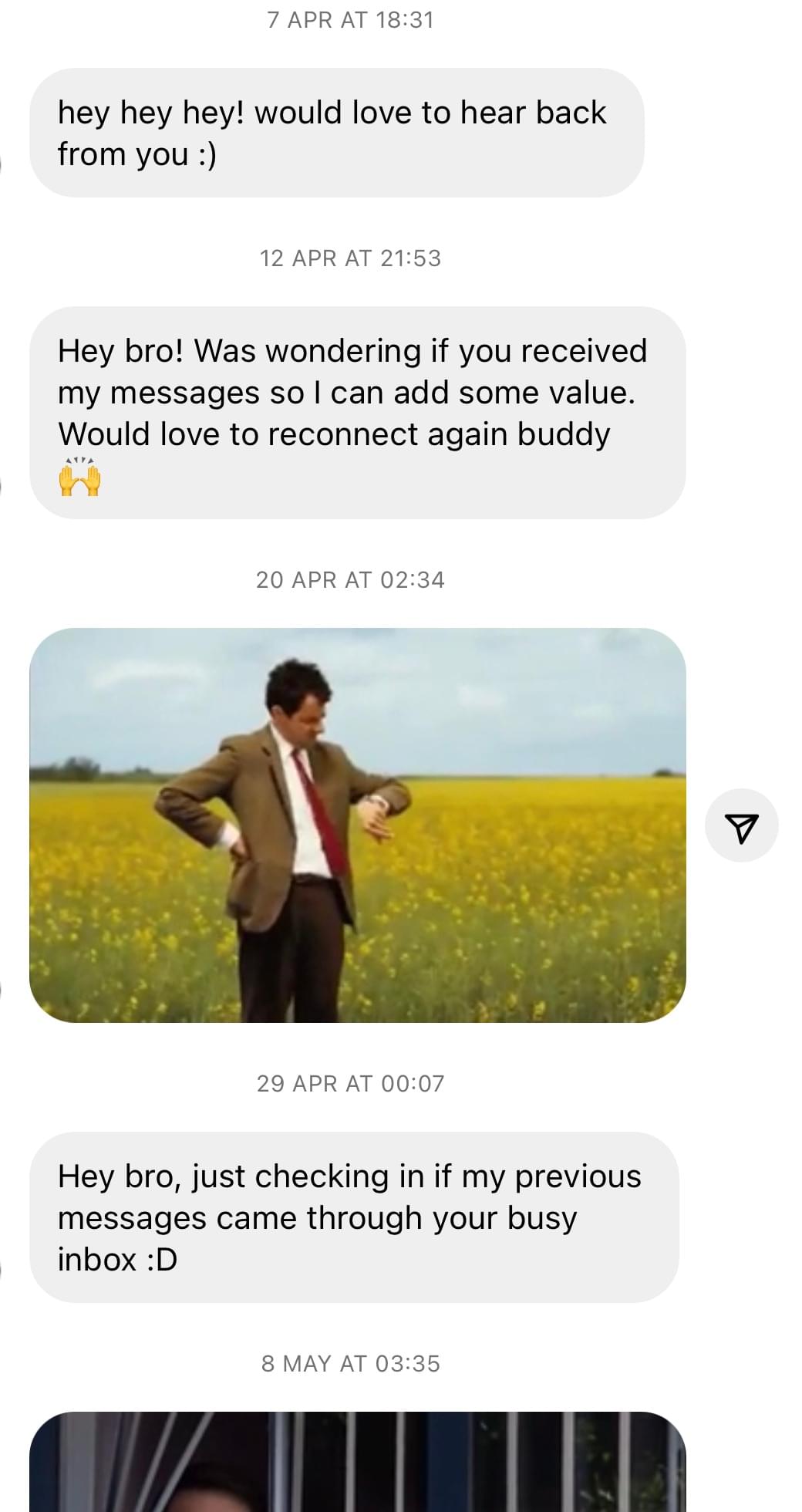Open the Mr. Bean field GIF
Image resolution: width=802 pixels, height=1512 pixels.
(357, 825)
